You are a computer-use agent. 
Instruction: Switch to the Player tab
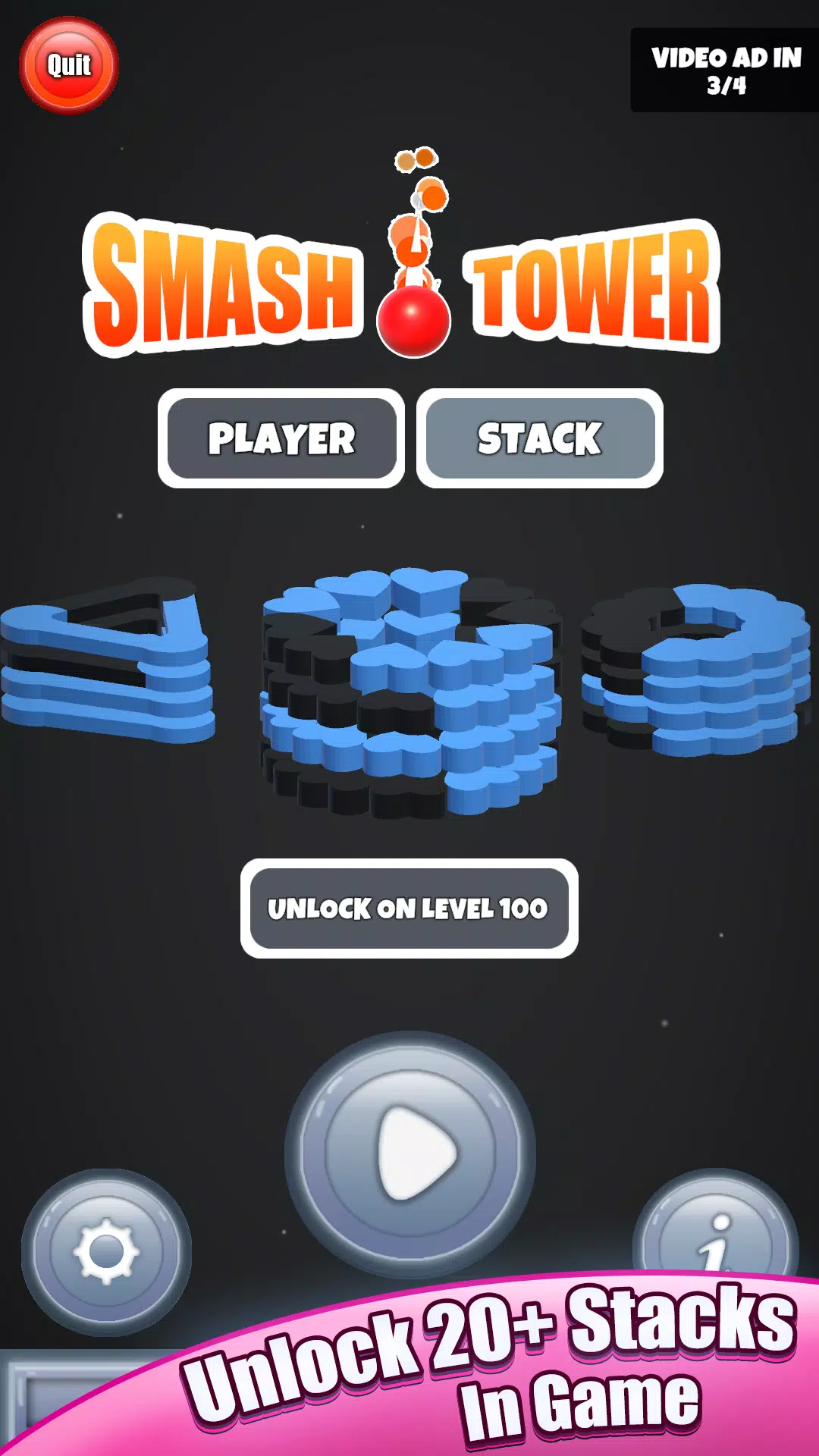[281, 438]
